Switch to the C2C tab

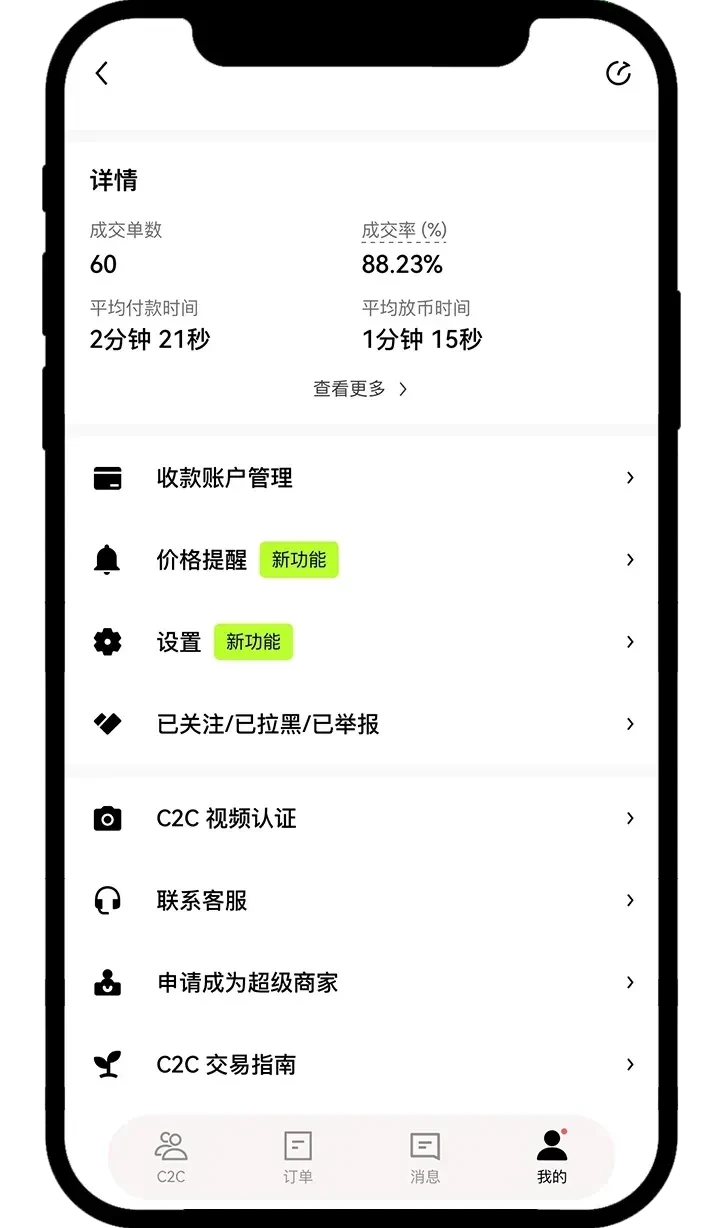pos(171,1156)
